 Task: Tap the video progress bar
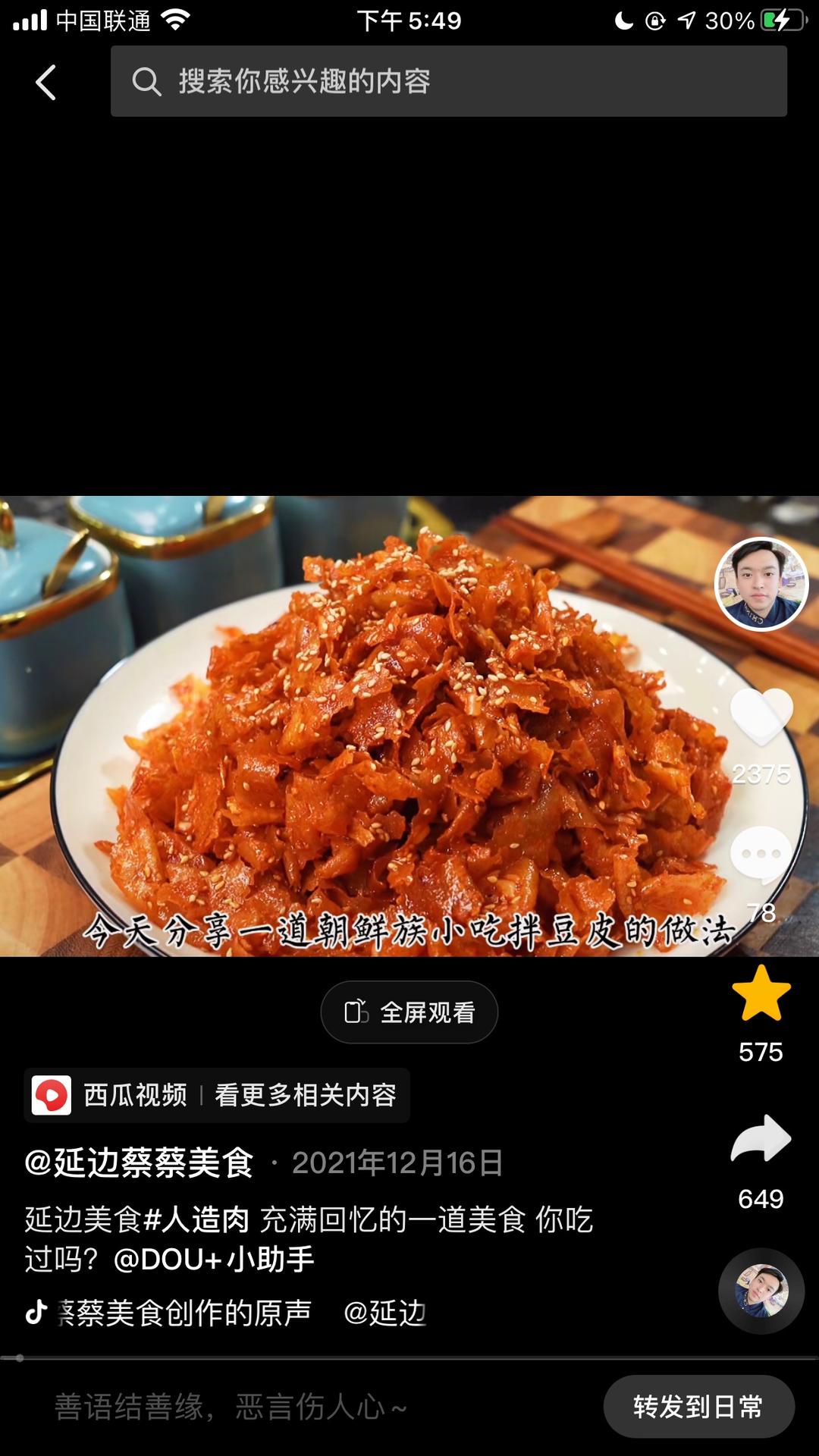409,1357
